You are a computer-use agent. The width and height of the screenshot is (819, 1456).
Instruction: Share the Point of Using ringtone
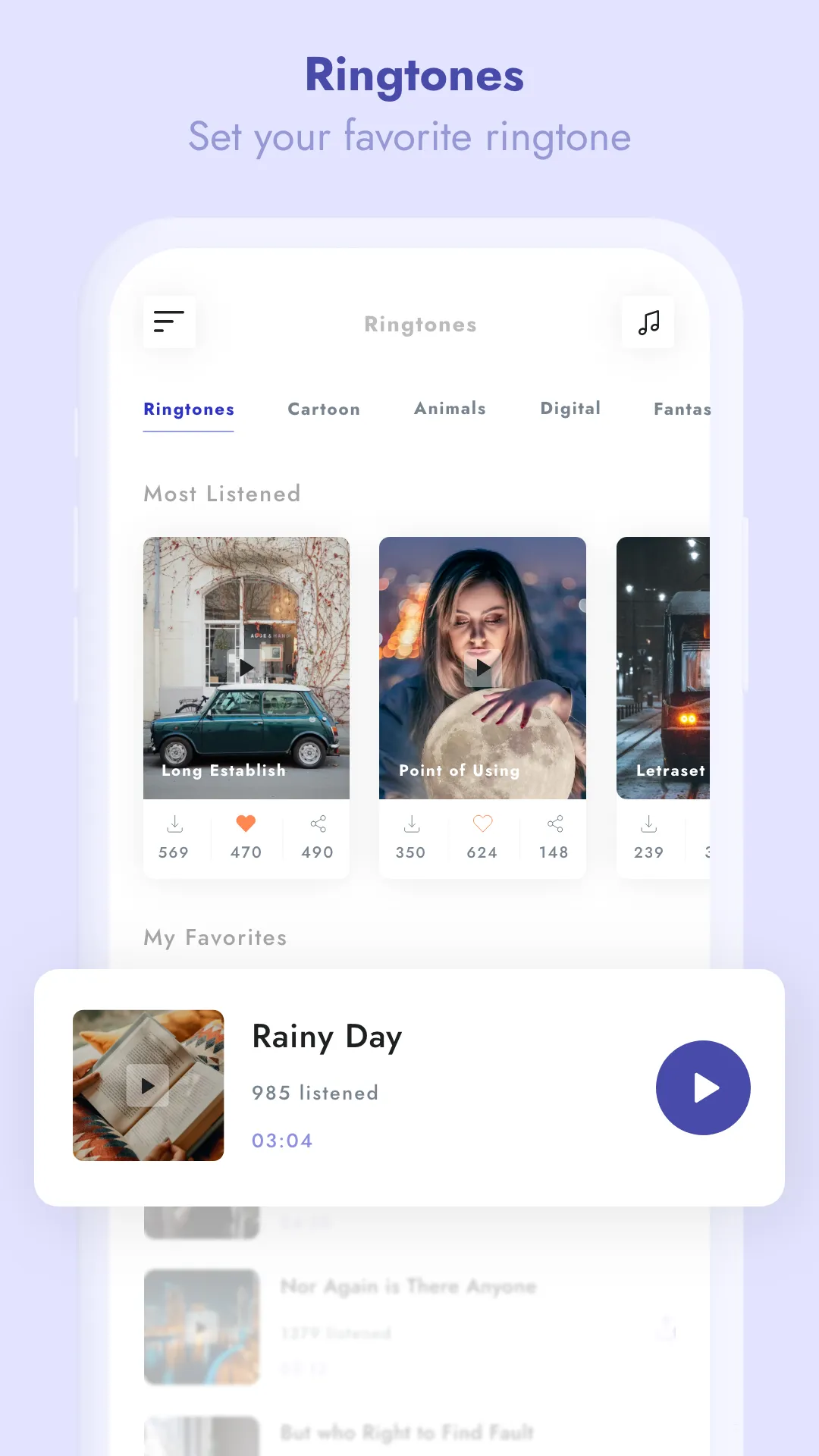[554, 823]
